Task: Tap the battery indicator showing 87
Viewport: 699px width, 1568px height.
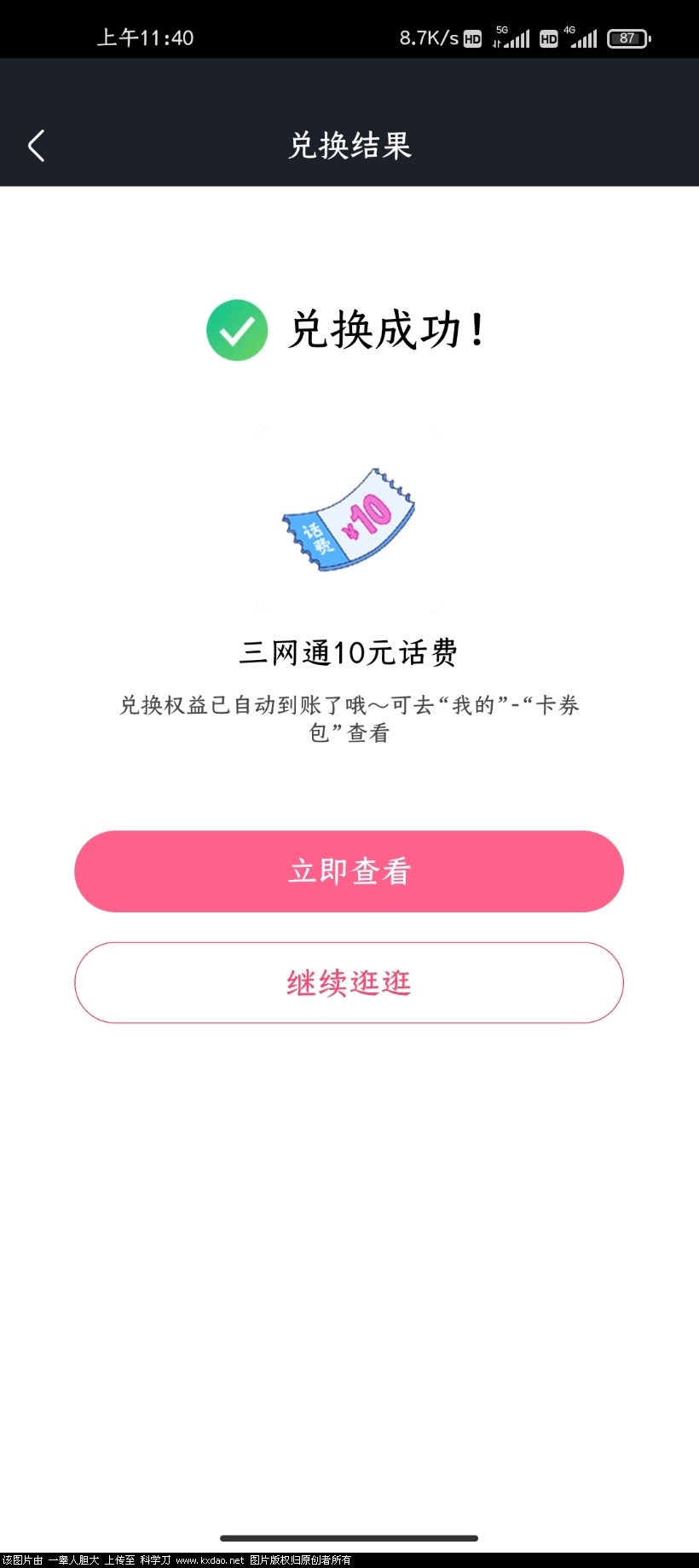Action: 627,38
